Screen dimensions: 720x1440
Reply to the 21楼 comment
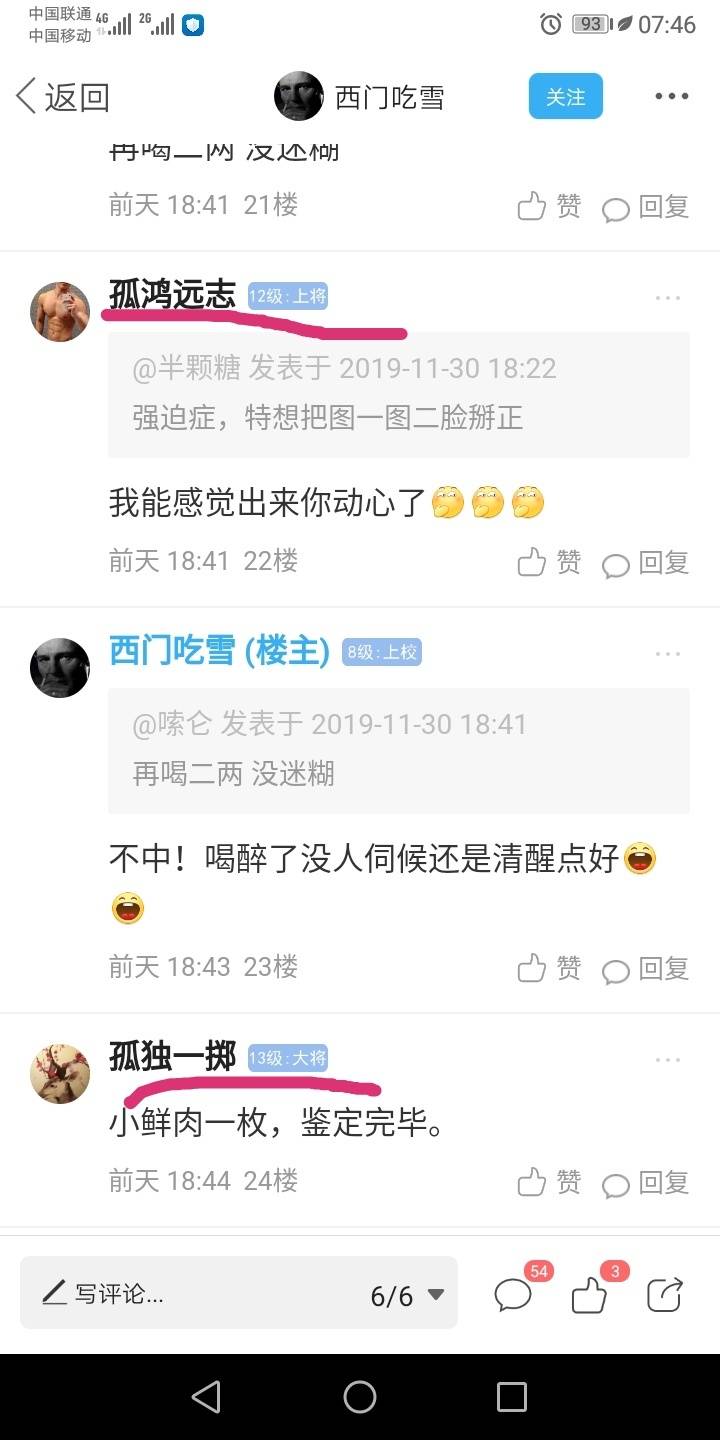coord(646,207)
